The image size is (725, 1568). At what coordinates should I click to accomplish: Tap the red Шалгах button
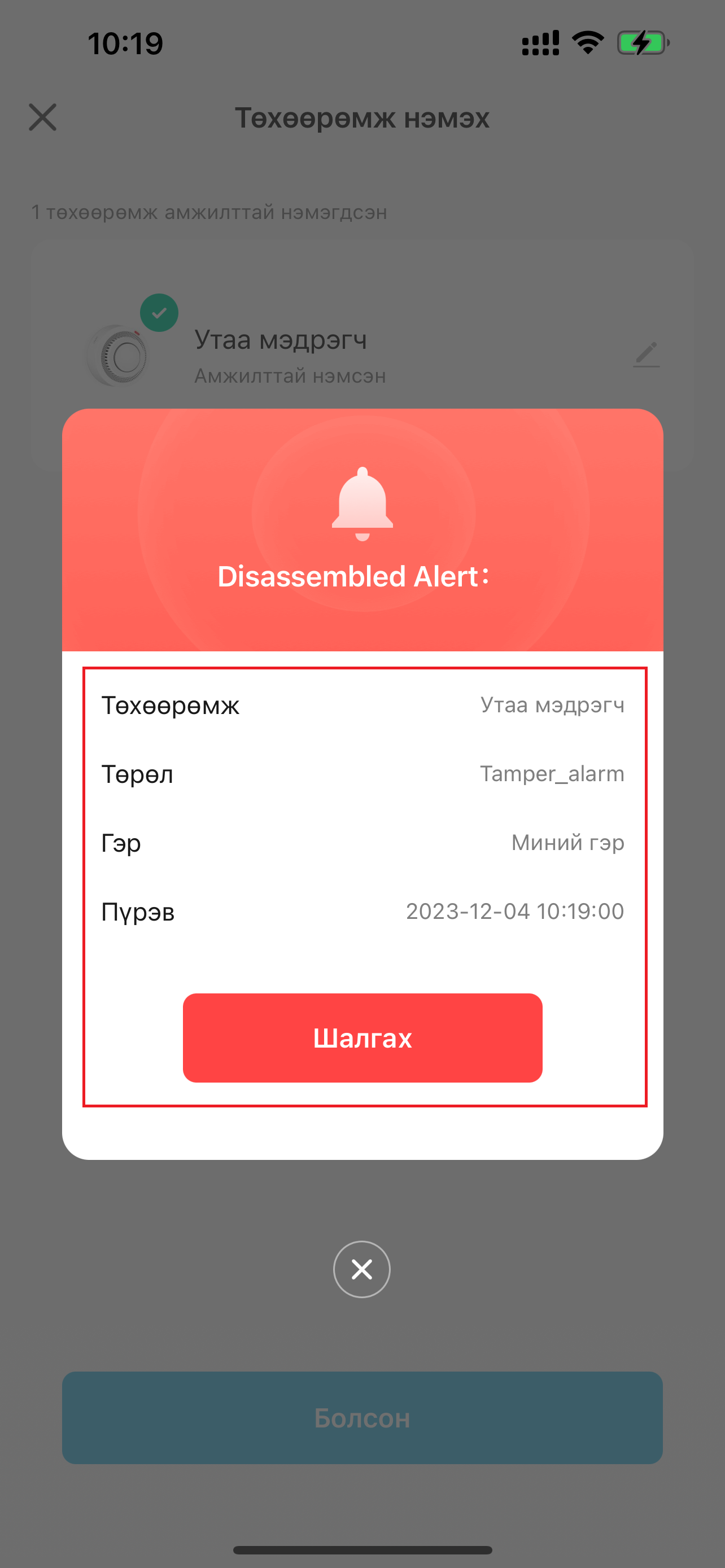362,1038
